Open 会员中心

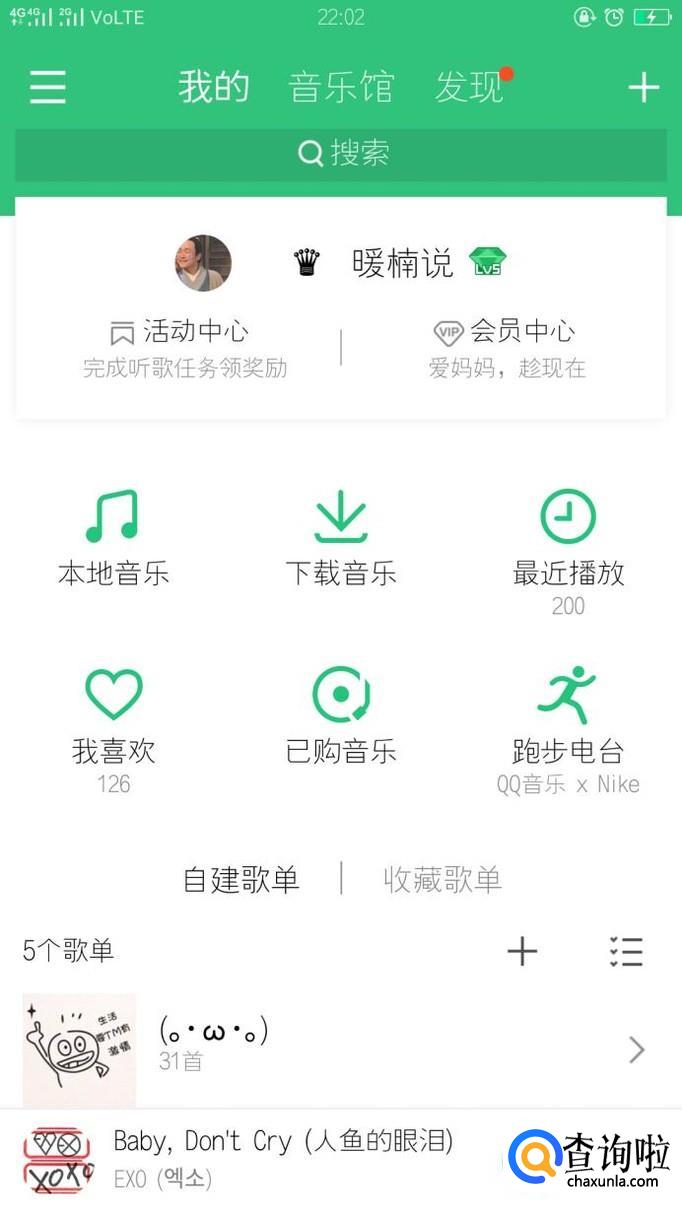click(x=505, y=347)
